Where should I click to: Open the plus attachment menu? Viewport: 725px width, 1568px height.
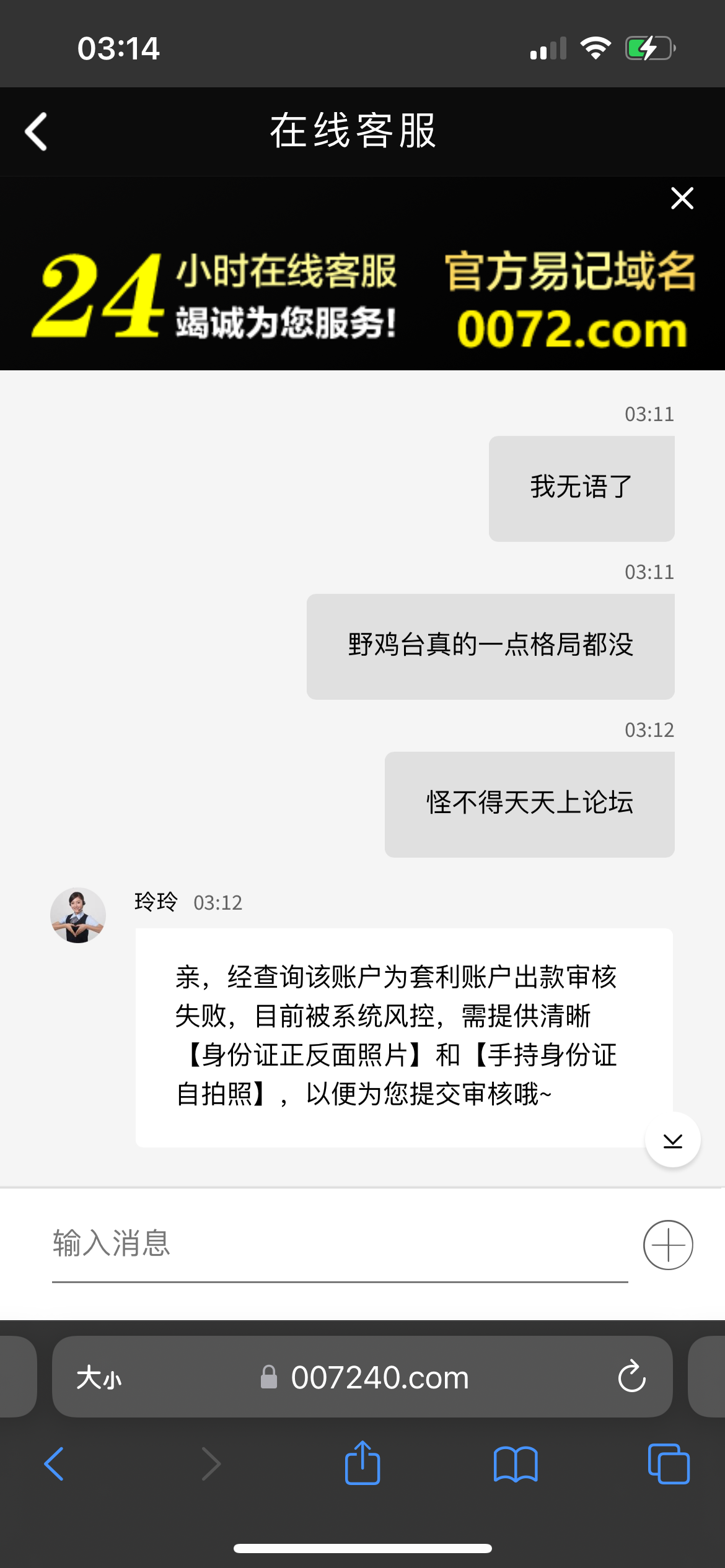(x=668, y=1245)
